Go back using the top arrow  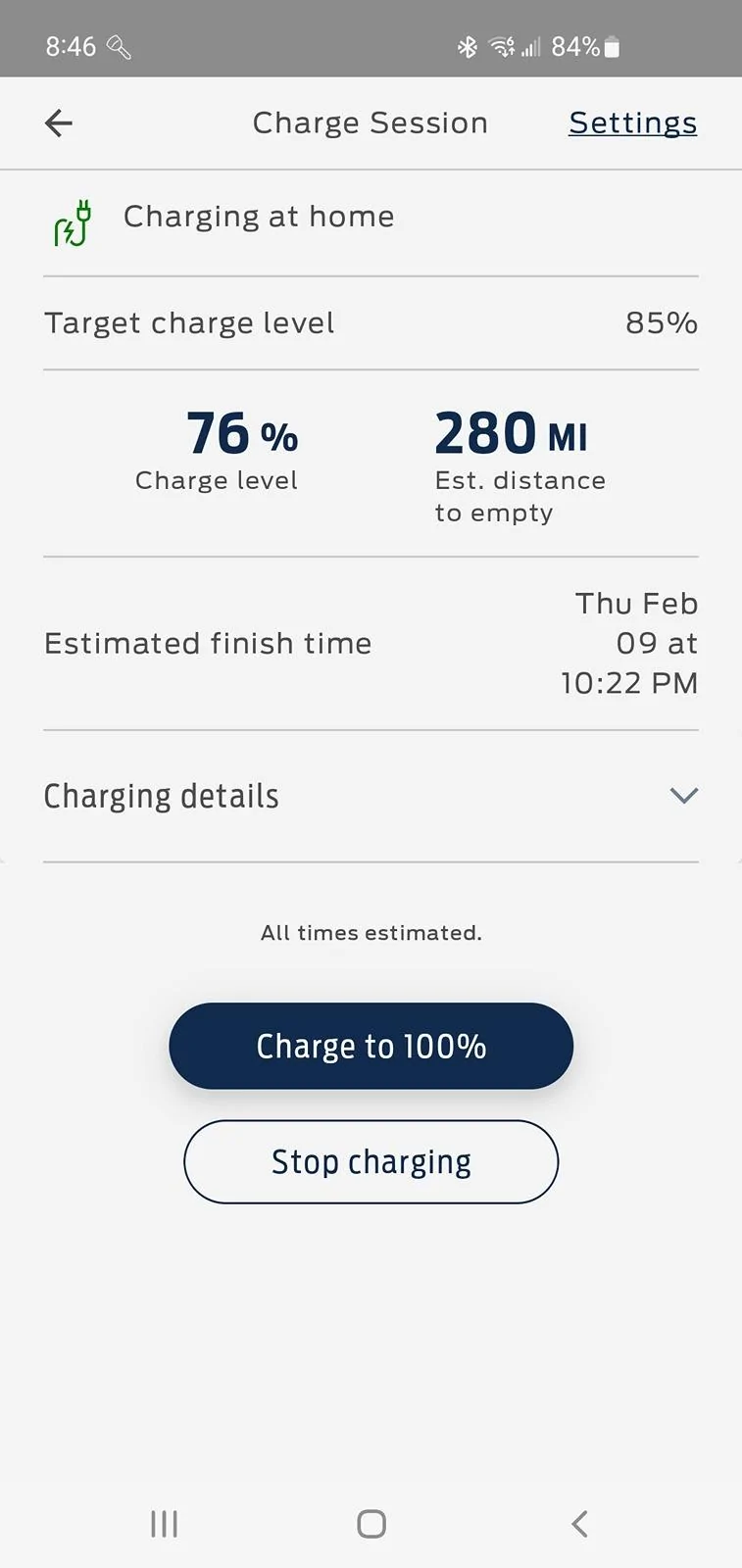(x=59, y=123)
